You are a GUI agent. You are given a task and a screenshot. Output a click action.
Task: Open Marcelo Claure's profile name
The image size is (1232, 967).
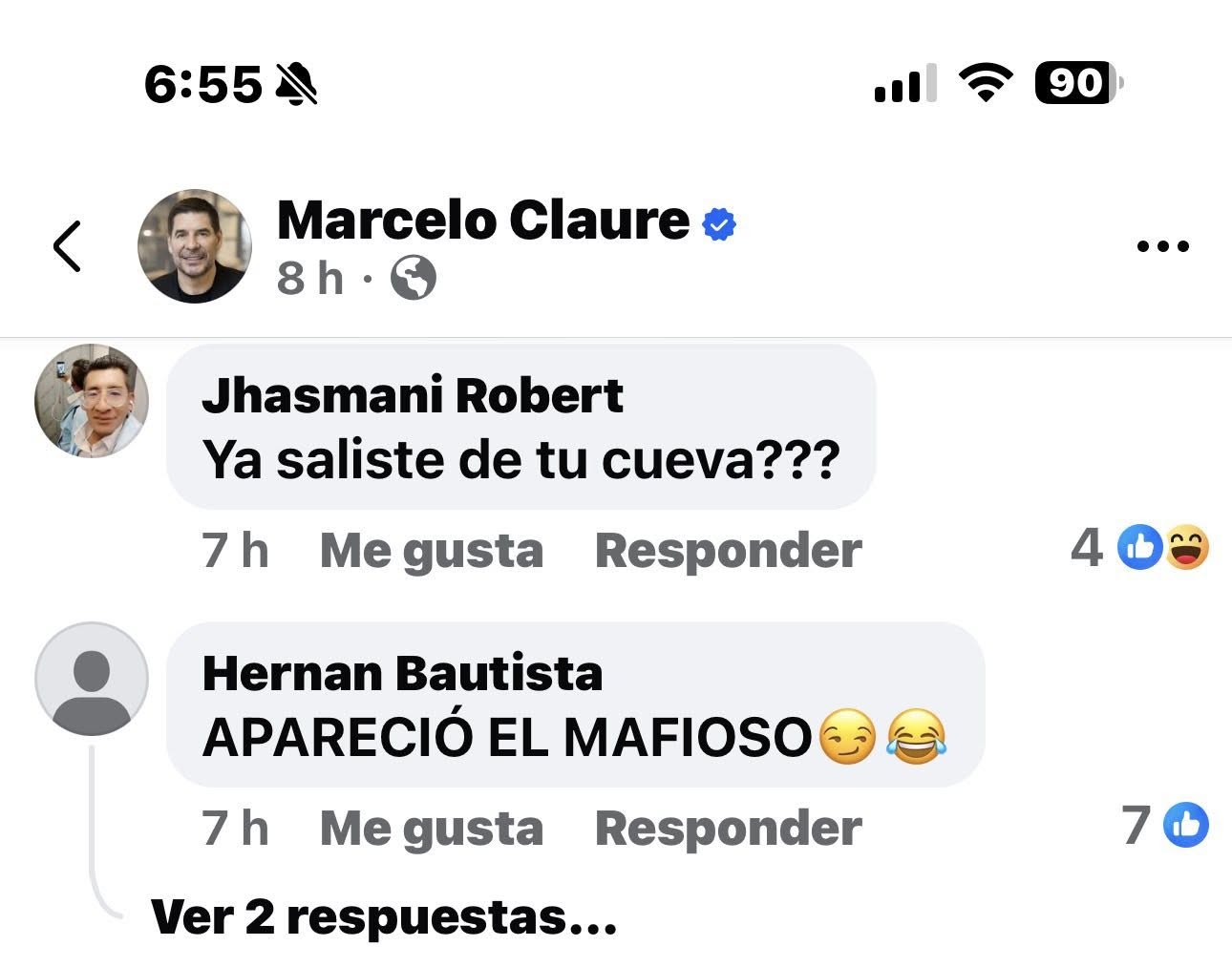[482, 221]
